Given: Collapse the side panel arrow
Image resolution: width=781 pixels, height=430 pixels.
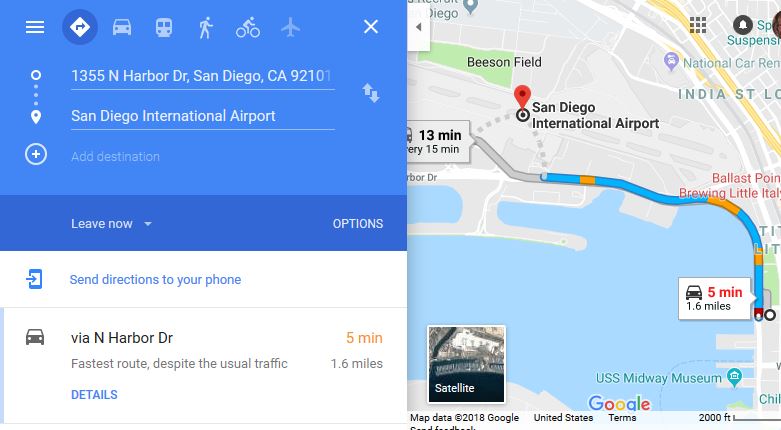Looking at the screenshot, I should click(418, 27).
